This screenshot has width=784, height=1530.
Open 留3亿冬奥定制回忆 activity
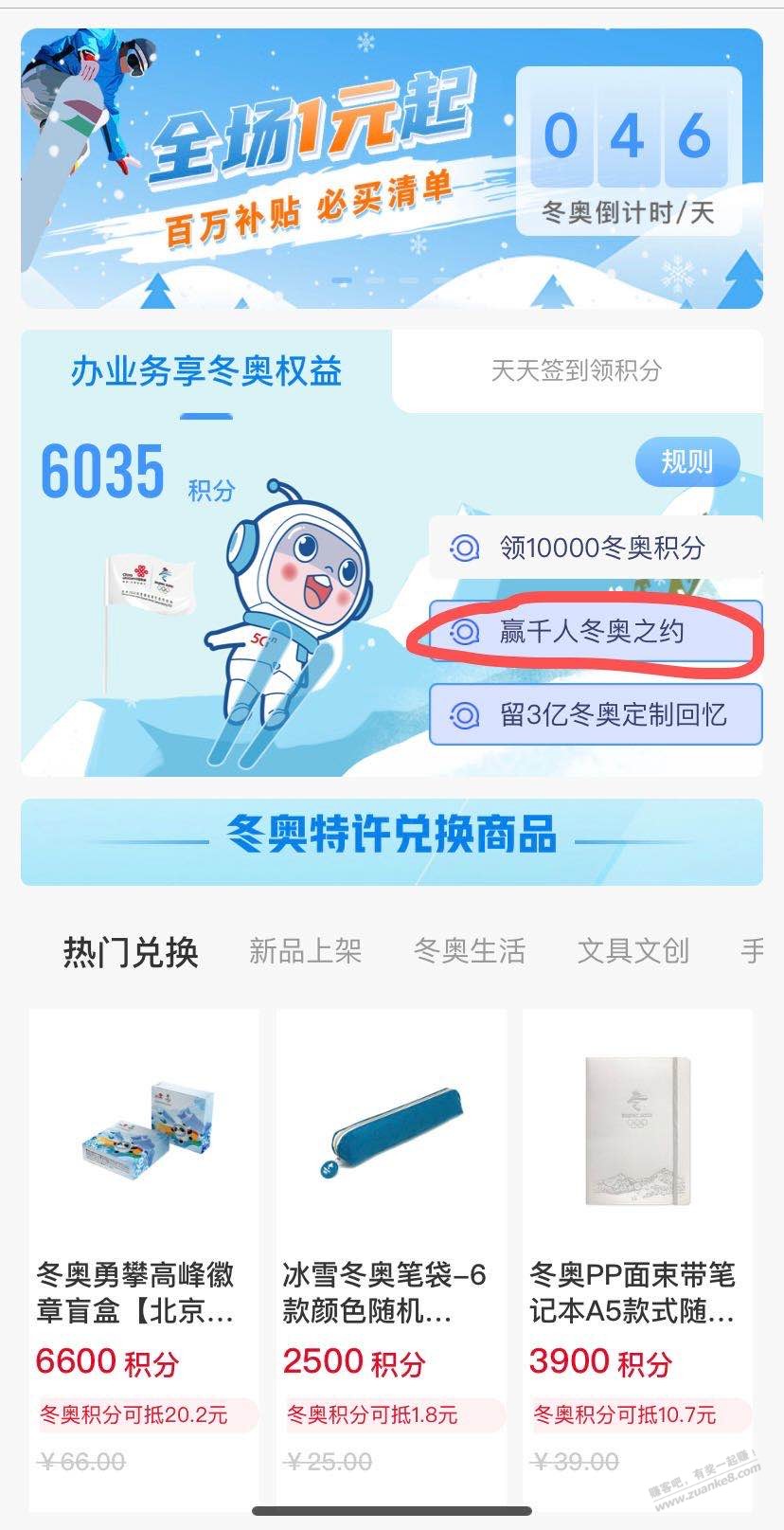click(x=595, y=714)
